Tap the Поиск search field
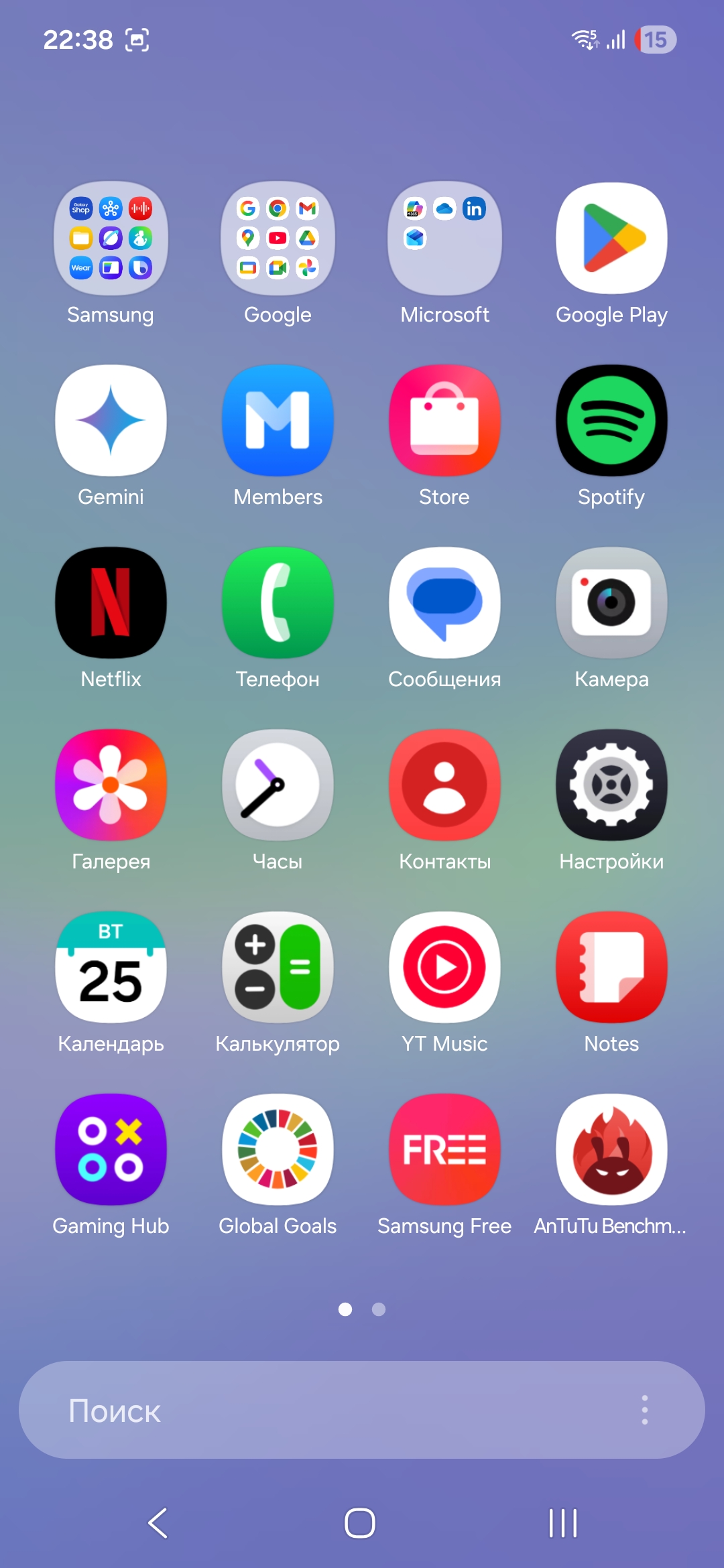The image size is (724, 1568). 322,1411
